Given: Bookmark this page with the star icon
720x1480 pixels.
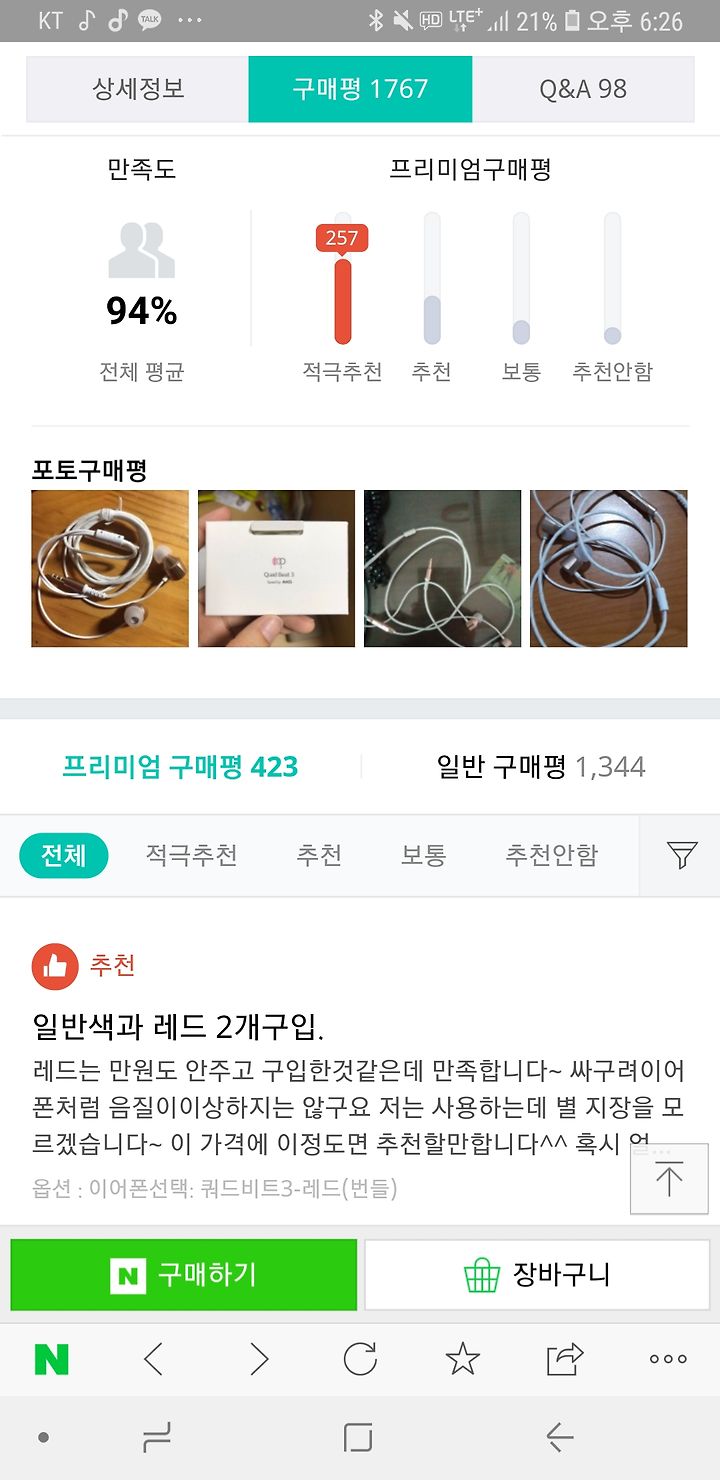Looking at the screenshot, I should (462, 1359).
